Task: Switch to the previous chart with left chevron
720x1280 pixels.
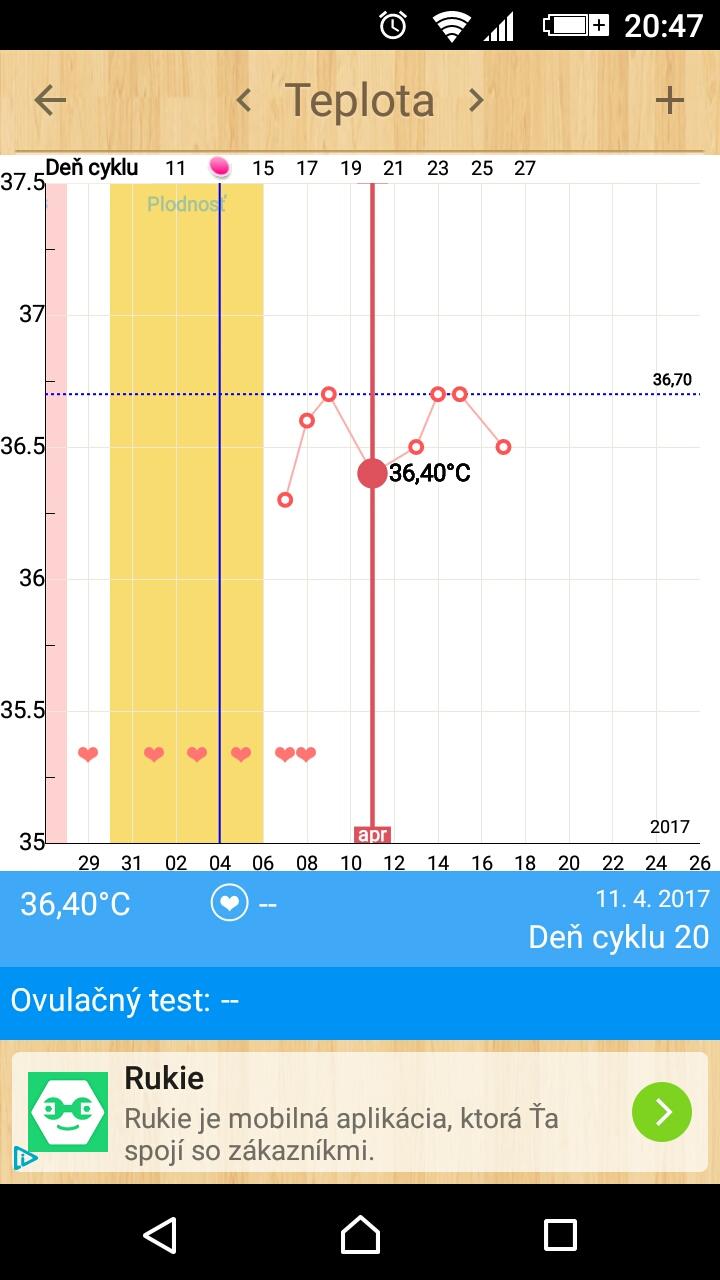Action: [243, 100]
